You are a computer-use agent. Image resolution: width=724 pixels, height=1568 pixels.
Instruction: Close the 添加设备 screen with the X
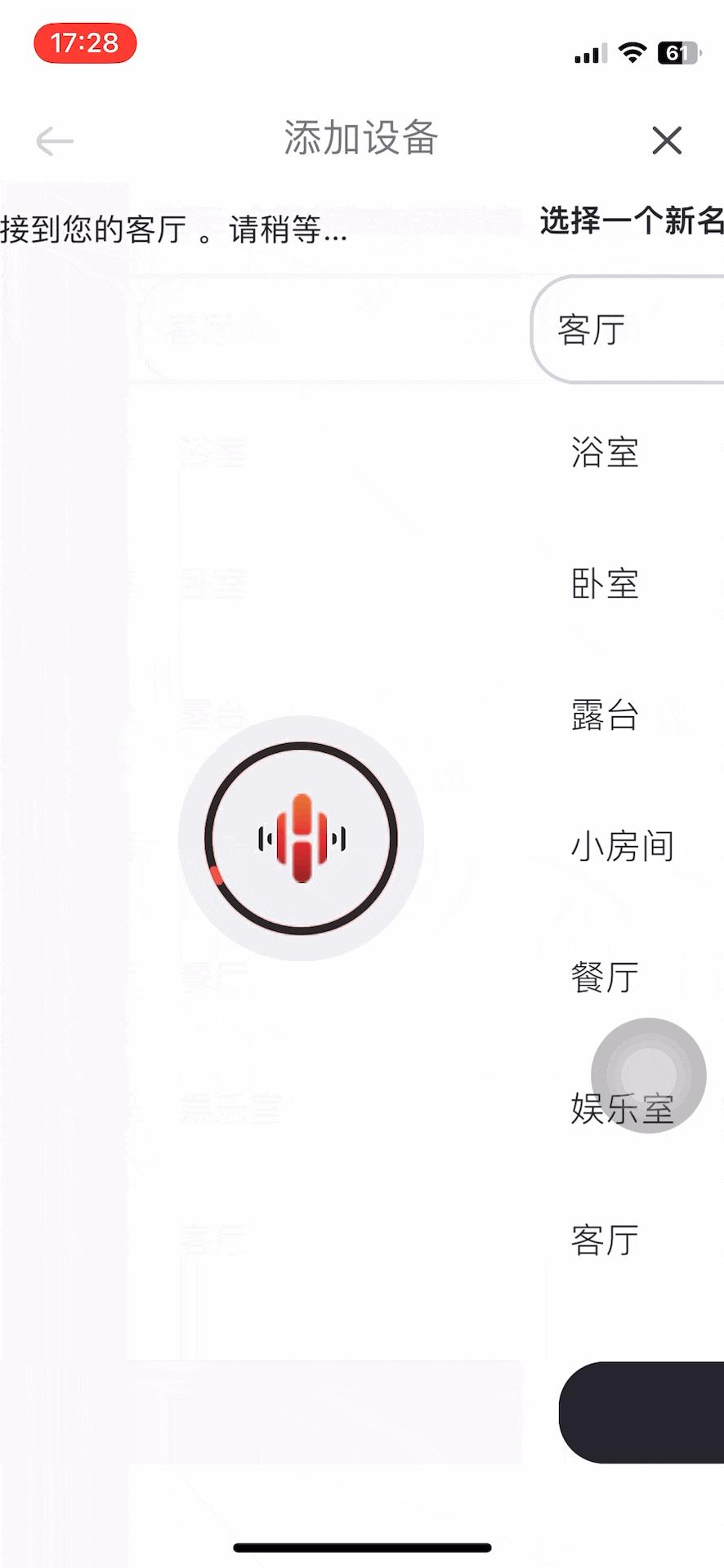668,140
